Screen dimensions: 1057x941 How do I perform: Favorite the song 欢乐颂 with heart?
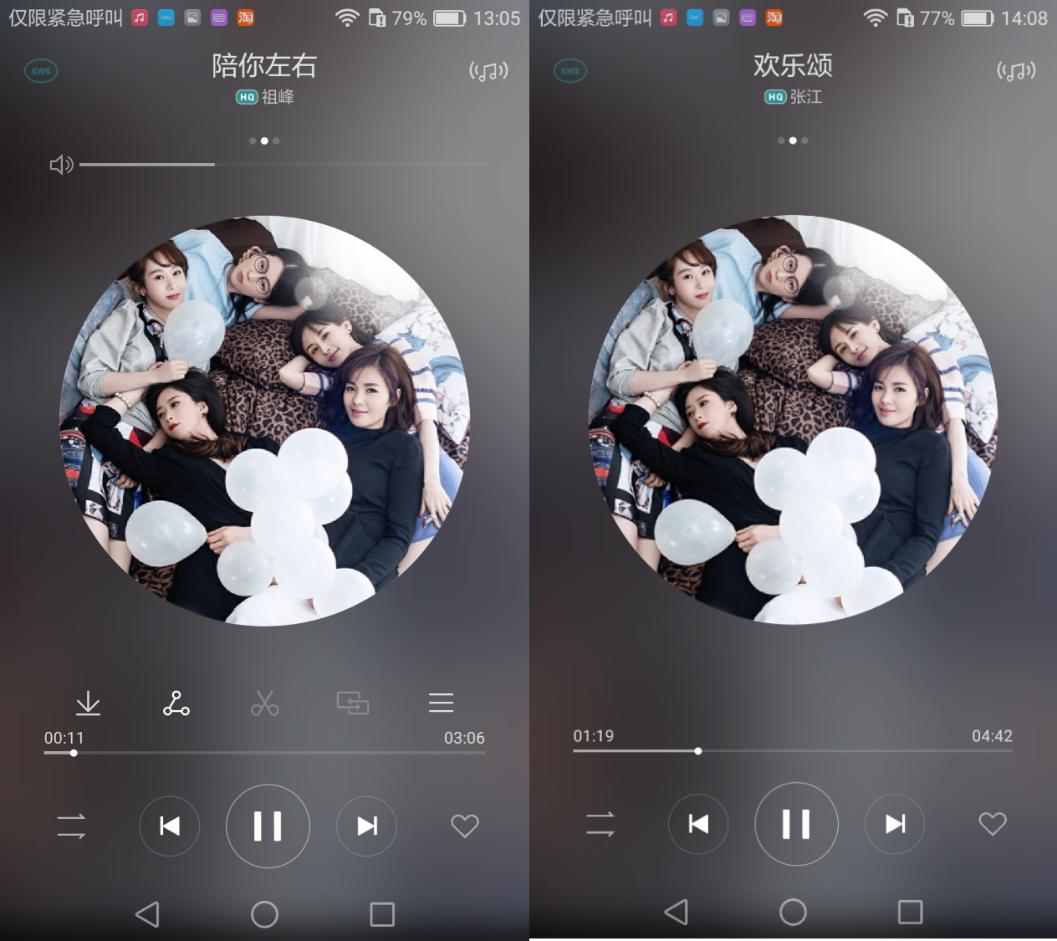tap(992, 824)
